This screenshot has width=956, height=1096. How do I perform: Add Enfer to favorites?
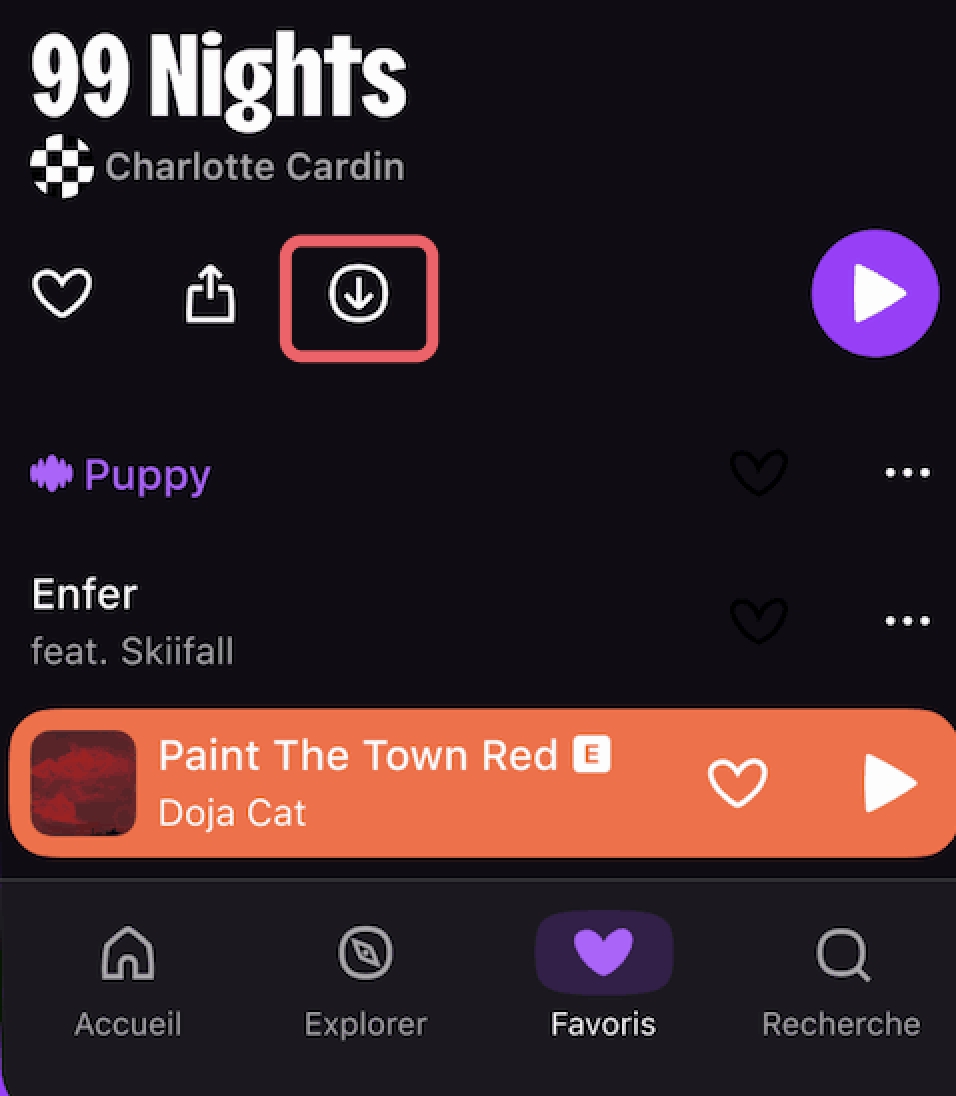[759, 621]
